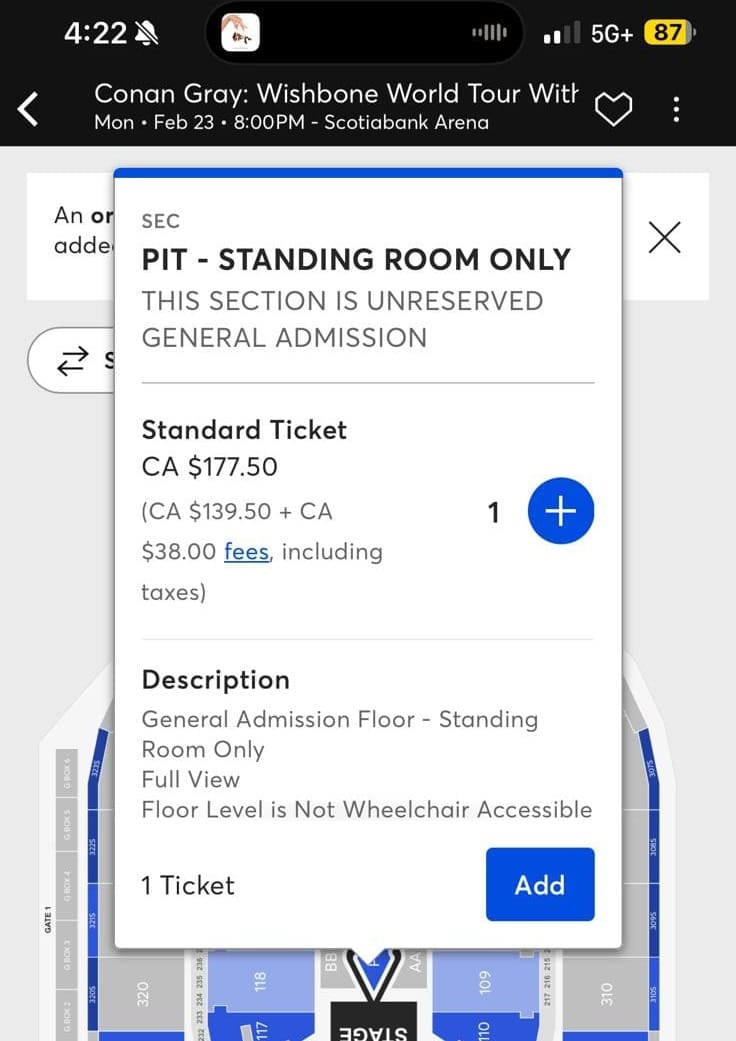The height and width of the screenshot is (1041, 736).
Task: Dismiss the popup using the X icon
Action: (x=665, y=237)
